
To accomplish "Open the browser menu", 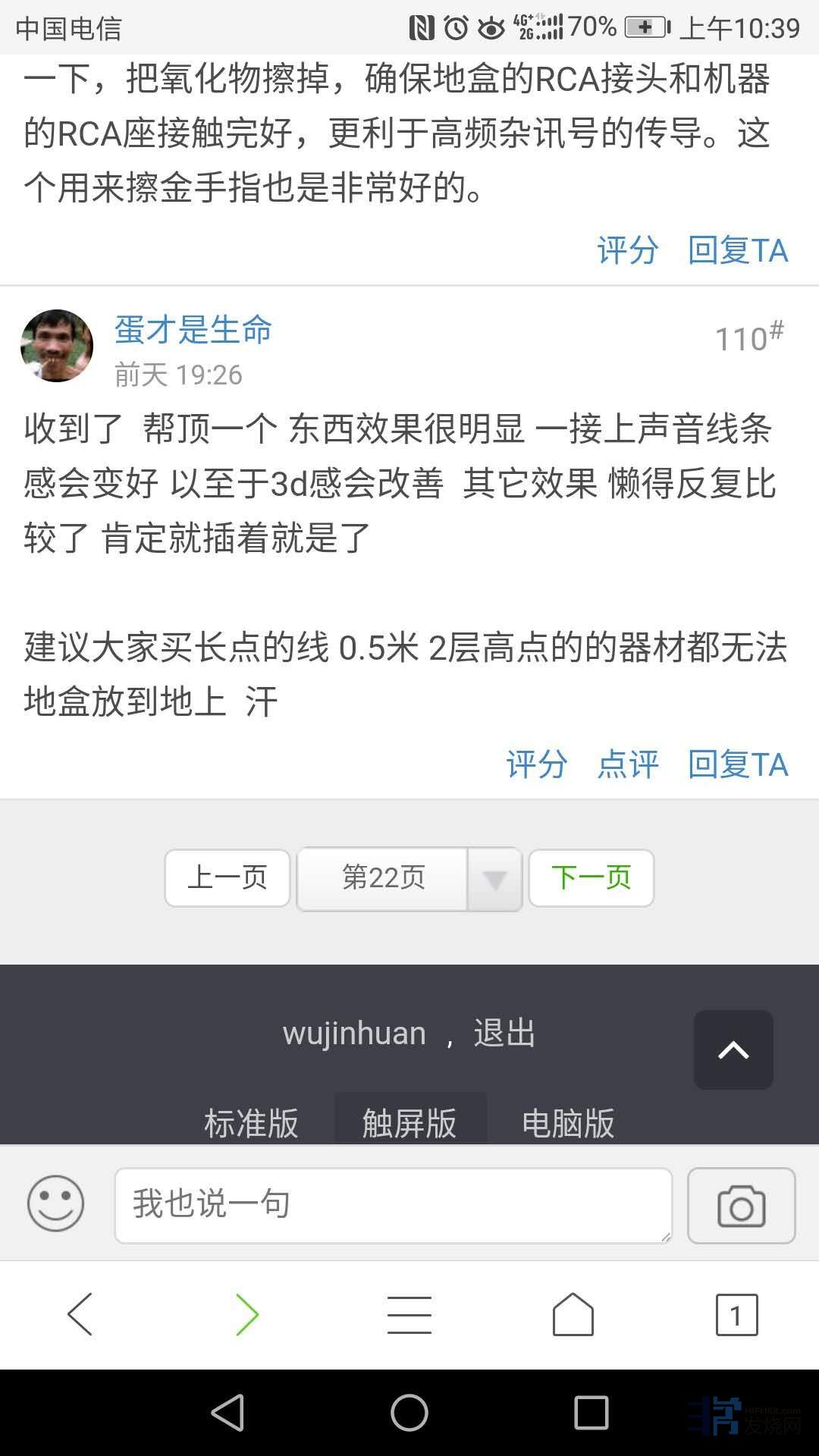I will [x=409, y=1314].
